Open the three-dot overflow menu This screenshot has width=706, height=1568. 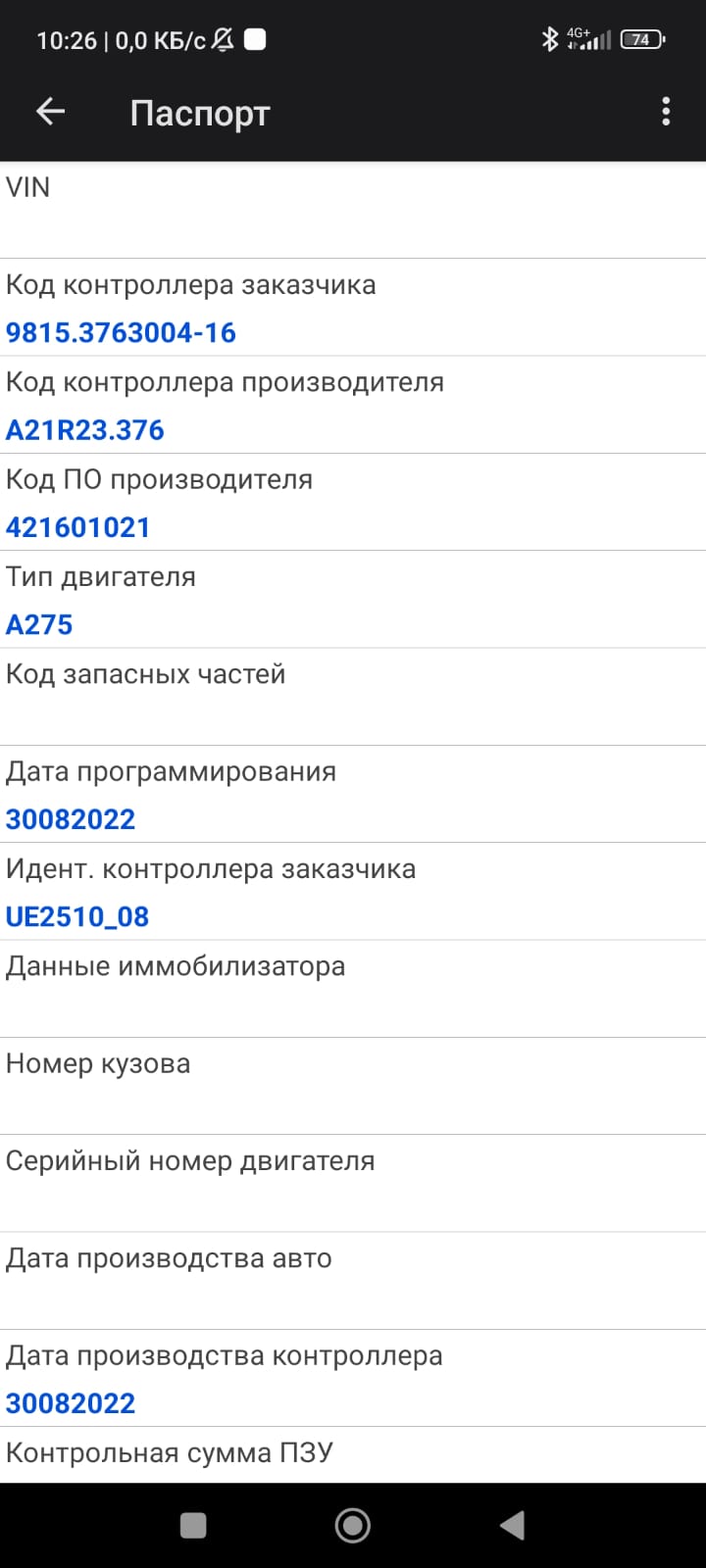coord(666,112)
